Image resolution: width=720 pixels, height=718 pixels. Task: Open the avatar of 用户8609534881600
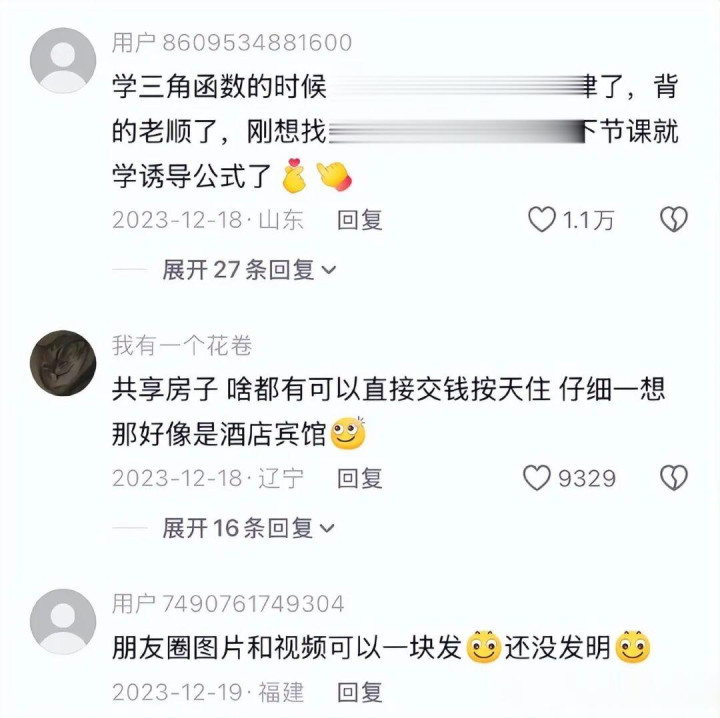pyautogui.click(x=63, y=61)
